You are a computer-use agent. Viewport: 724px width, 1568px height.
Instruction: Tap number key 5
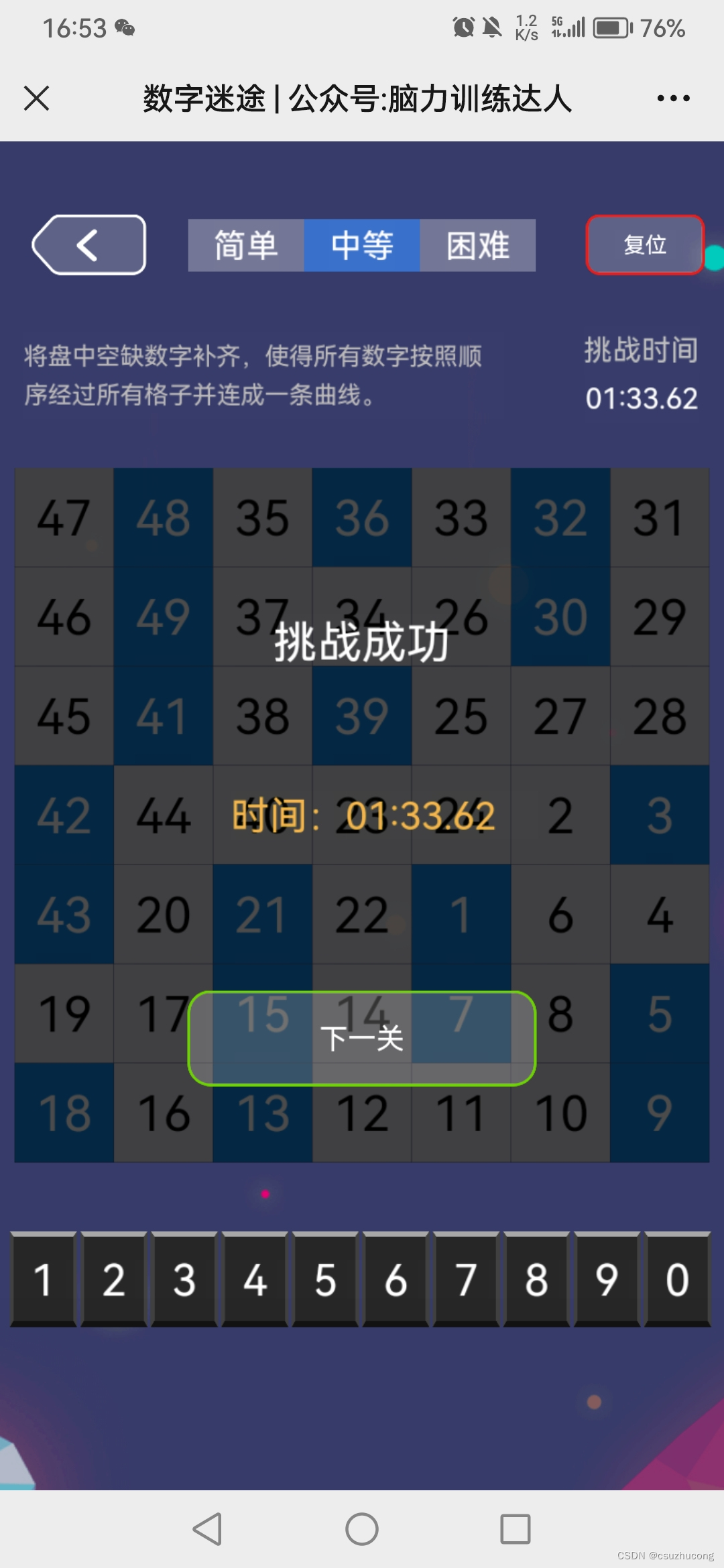[326, 1279]
